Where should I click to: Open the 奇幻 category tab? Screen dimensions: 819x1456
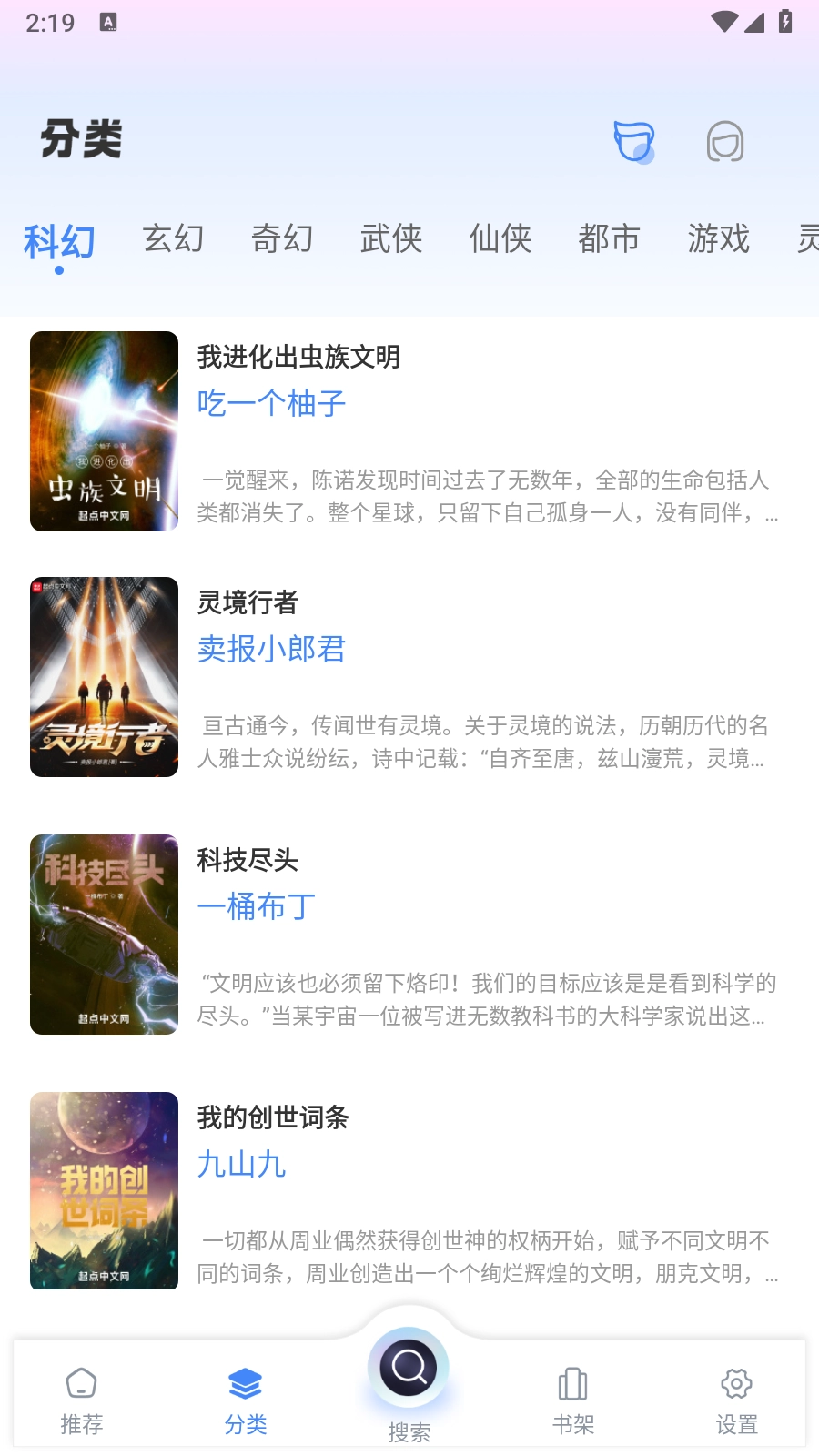coord(282,239)
